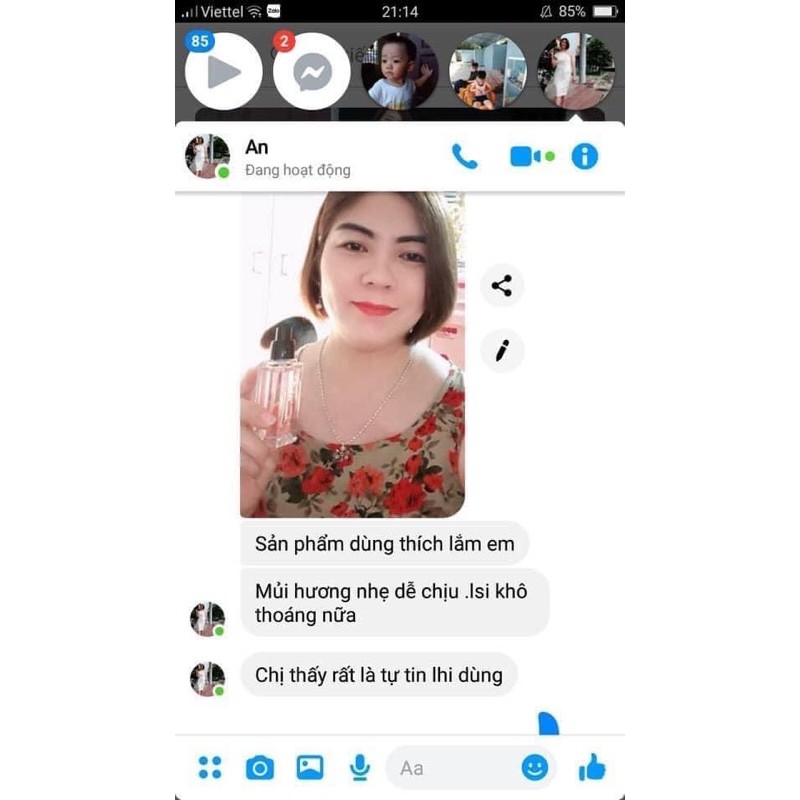
Task: Open the emoji picker
Action: (535, 767)
